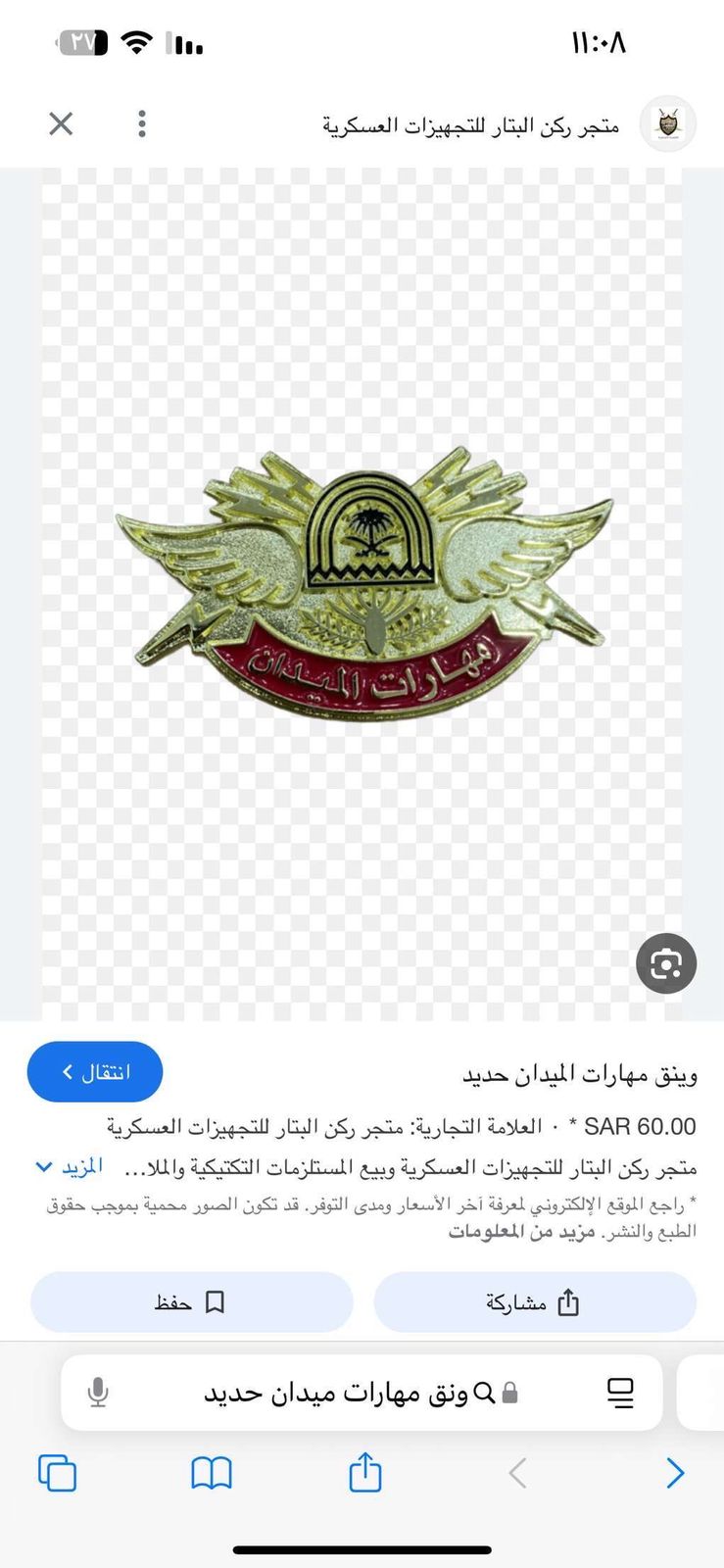Tap the Safari address bar
This screenshot has width=724, height=1568.
(x=362, y=1393)
